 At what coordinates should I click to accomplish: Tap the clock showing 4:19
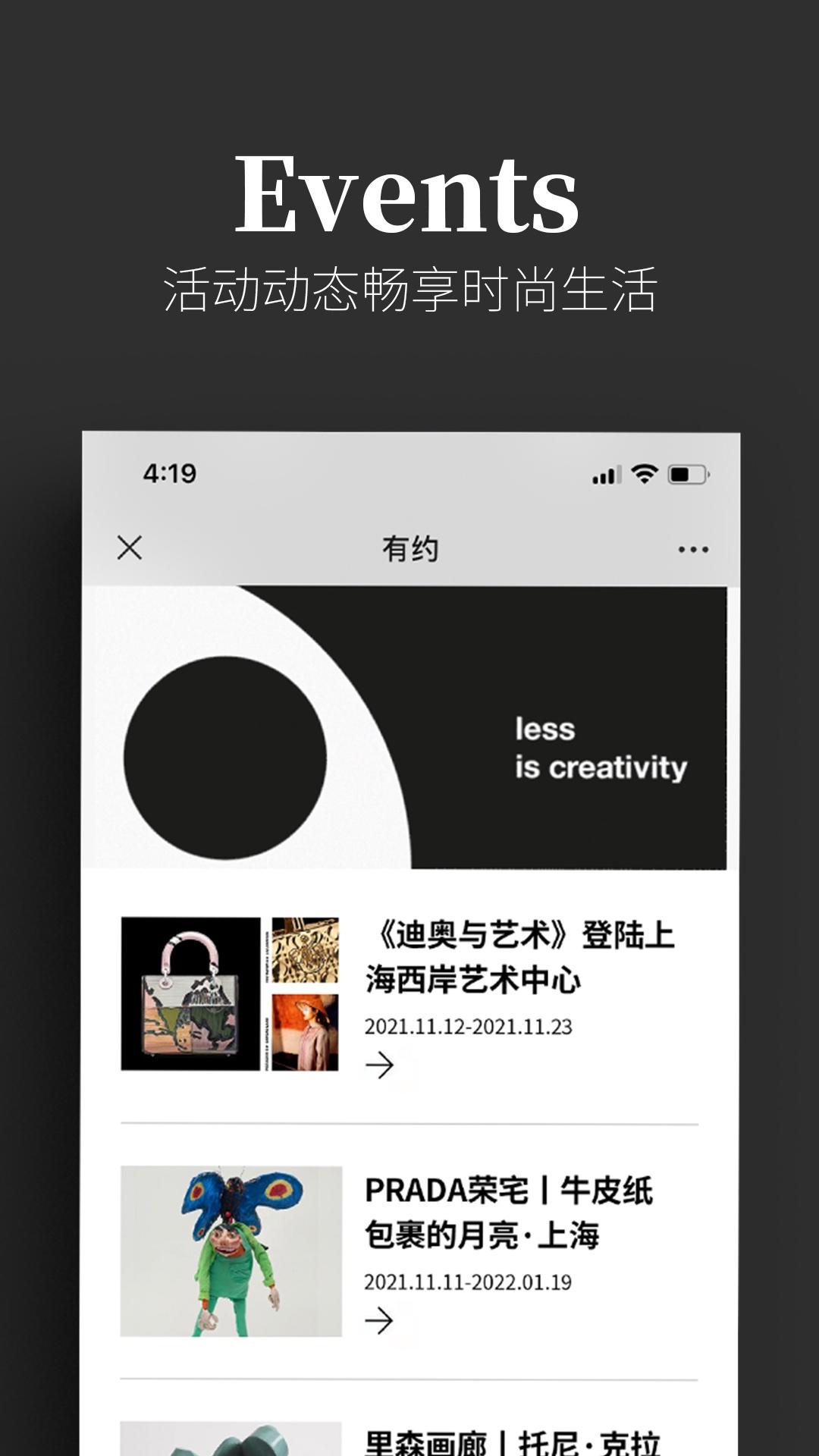click(168, 472)
